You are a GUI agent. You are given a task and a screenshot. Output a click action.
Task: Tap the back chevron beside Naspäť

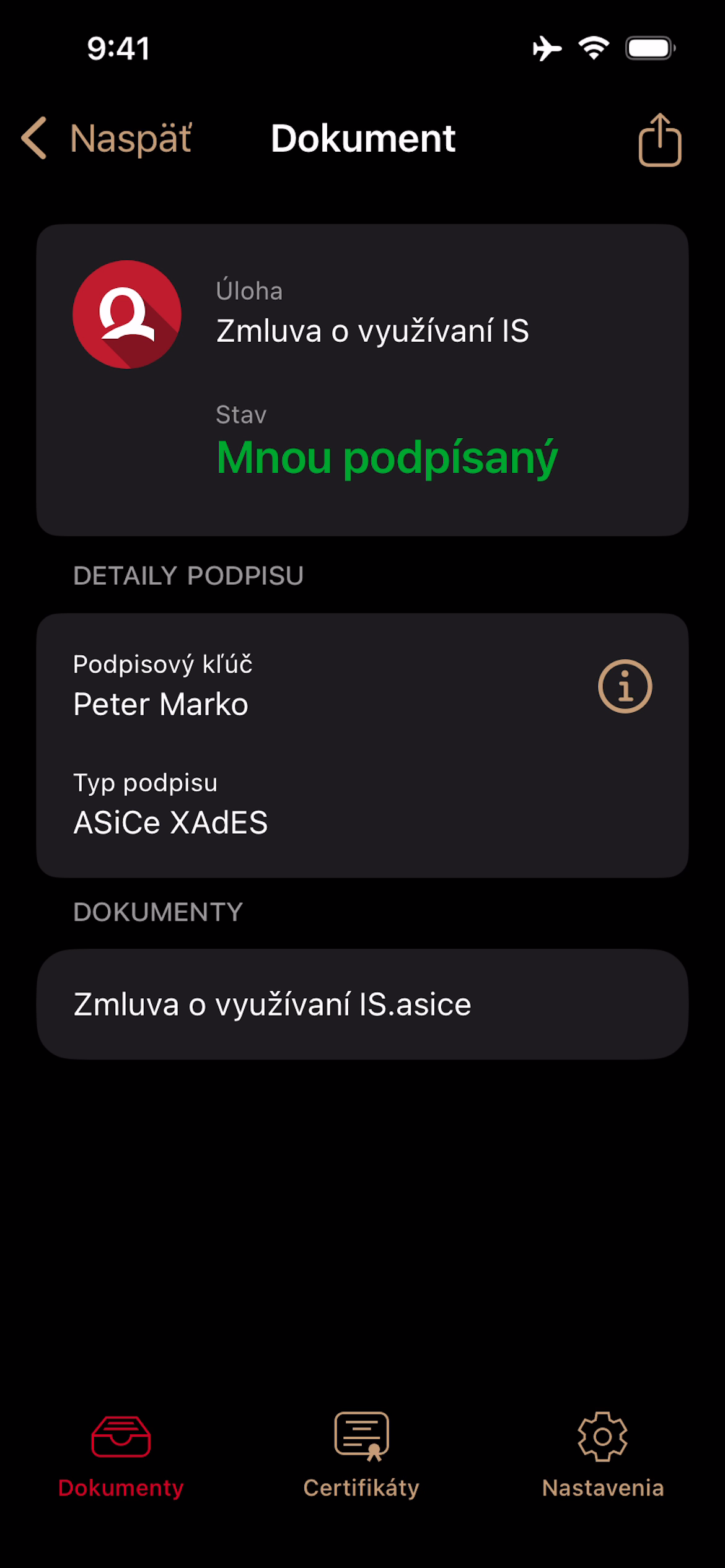tap(35, 139)
